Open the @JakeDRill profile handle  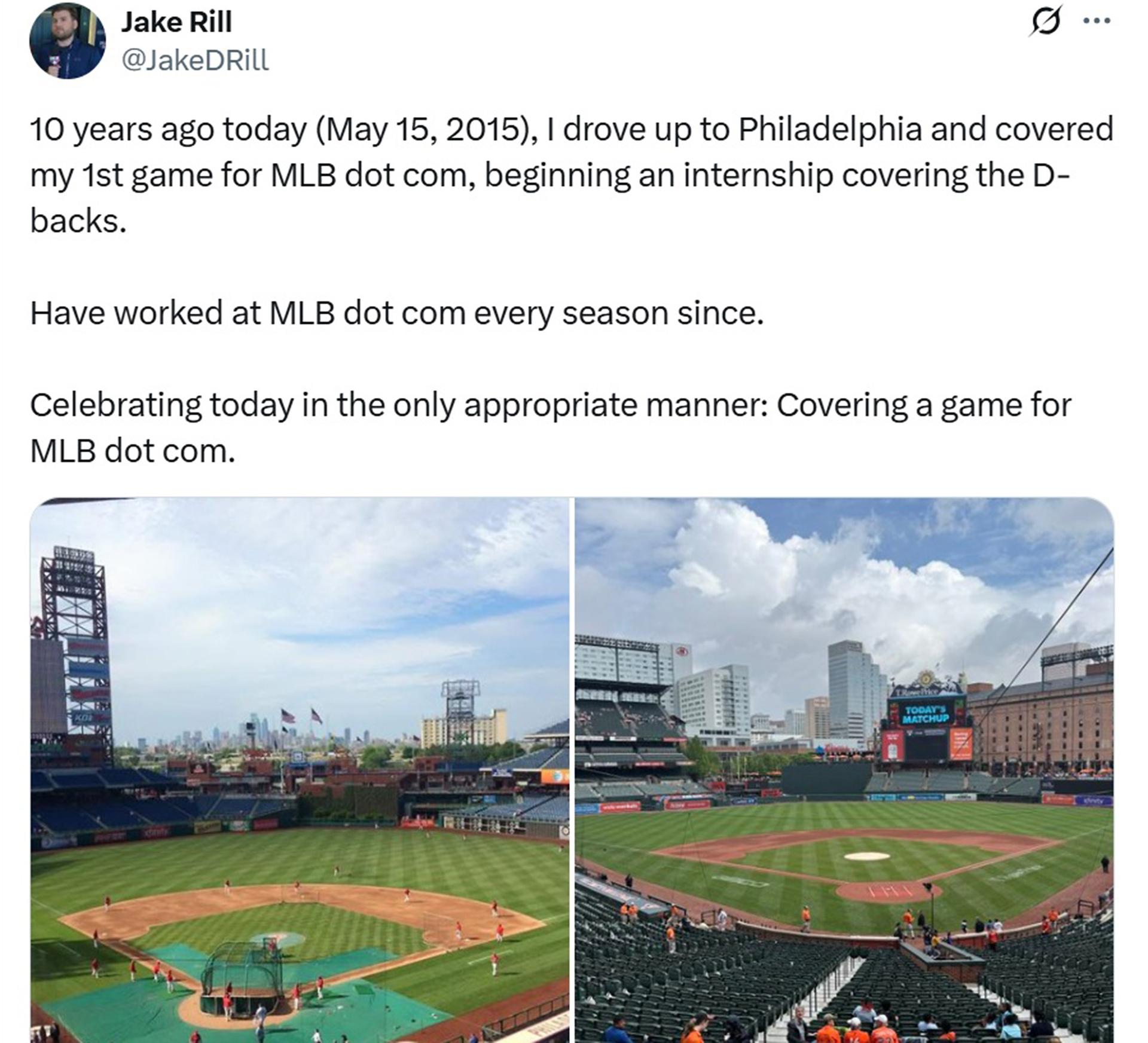click(x=195, y=60)
